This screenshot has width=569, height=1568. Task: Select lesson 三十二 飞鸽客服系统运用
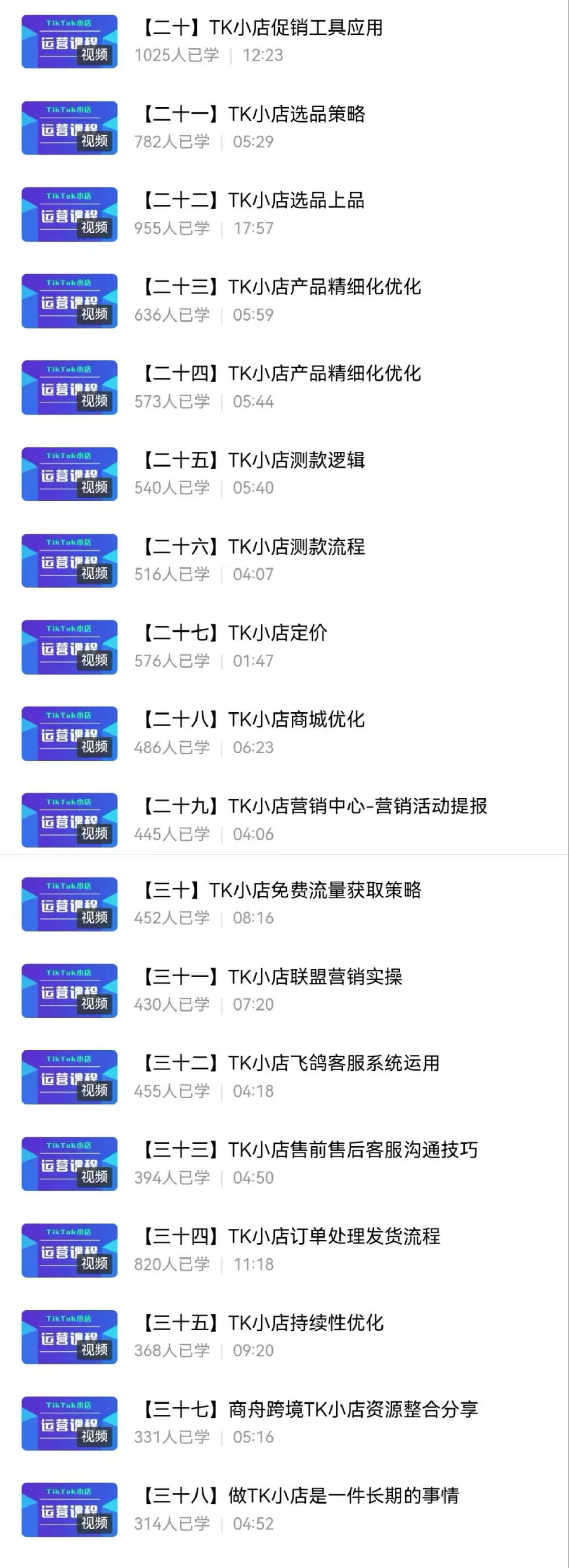[290, 1064]
